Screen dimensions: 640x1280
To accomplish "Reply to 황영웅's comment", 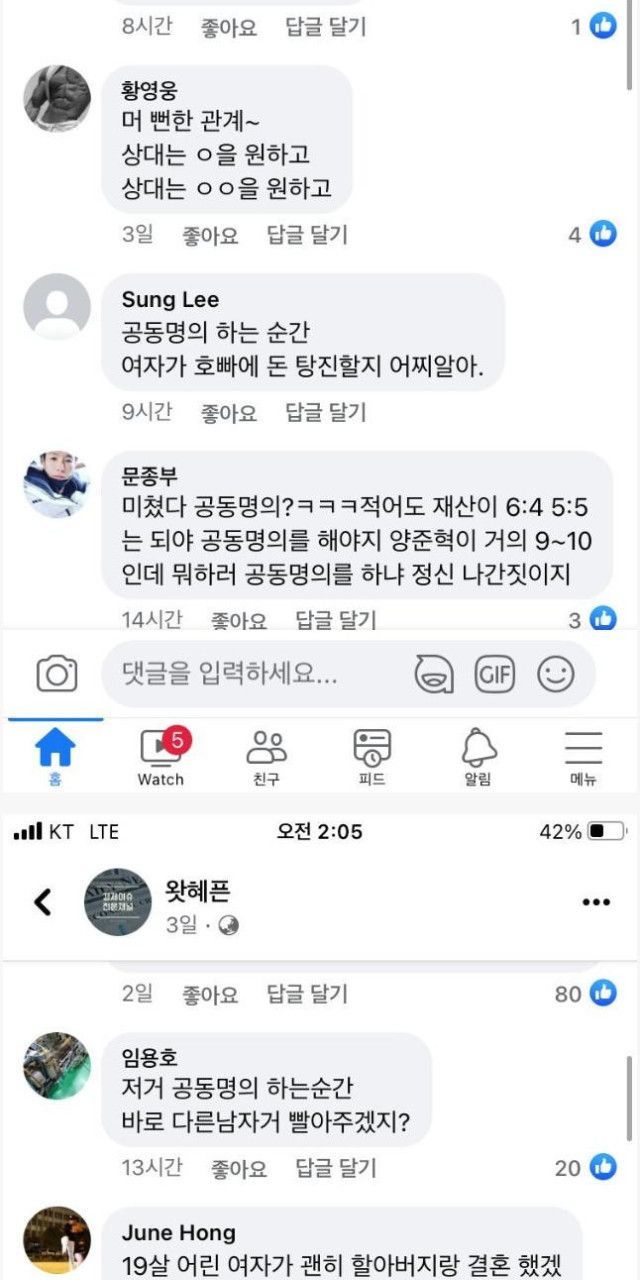I will click(307, 236).
